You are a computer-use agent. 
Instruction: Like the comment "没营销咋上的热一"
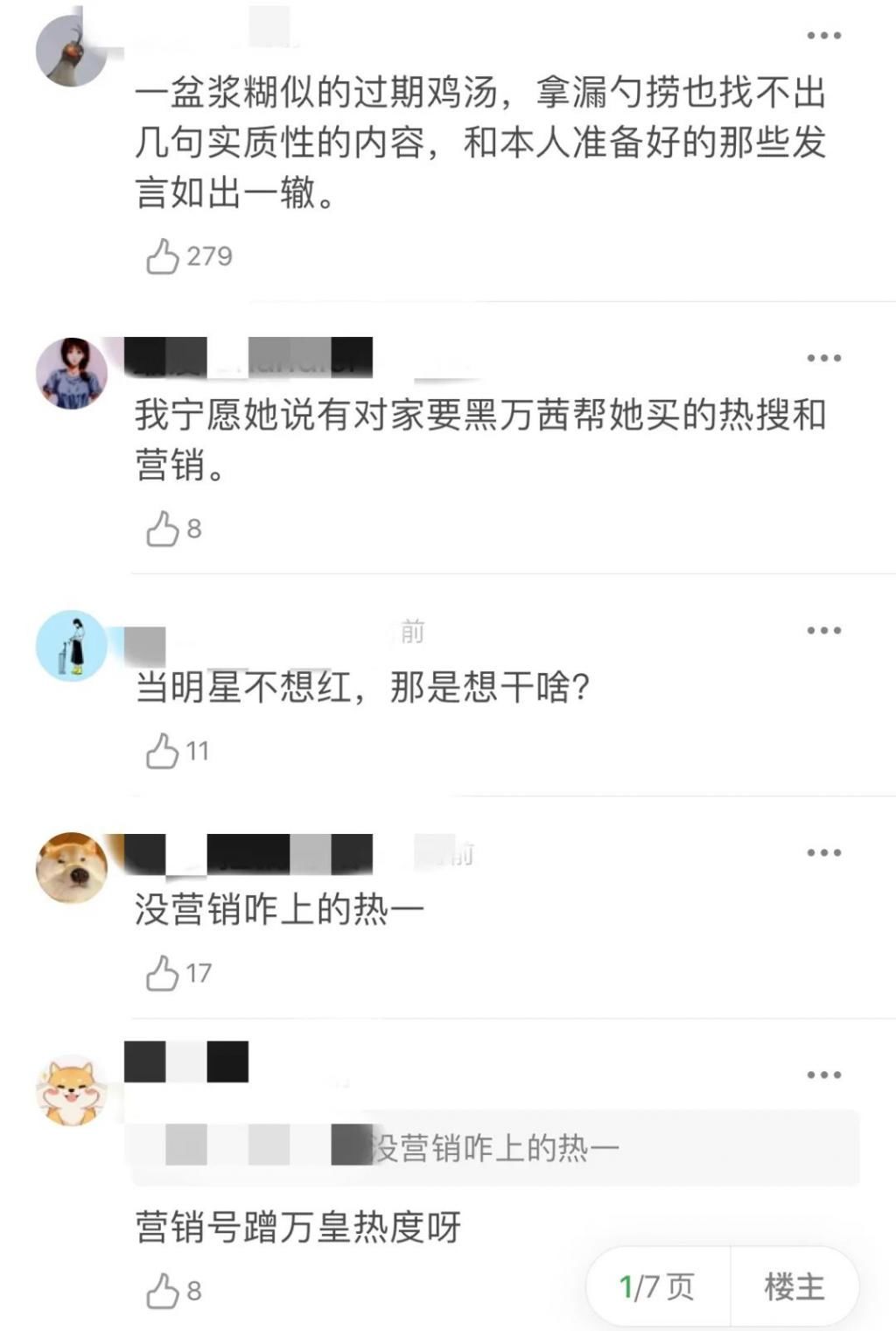pos(162,970)
